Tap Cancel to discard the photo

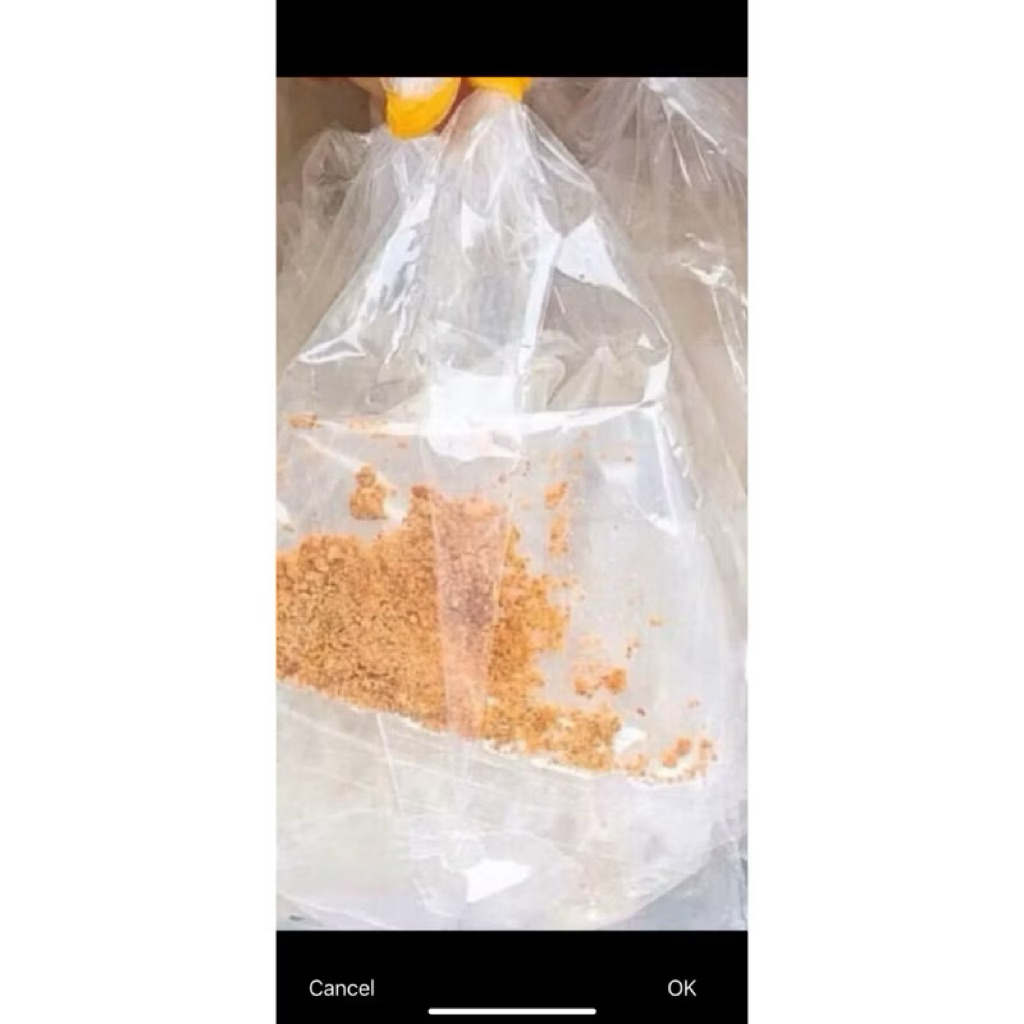(x=341, y=988)
